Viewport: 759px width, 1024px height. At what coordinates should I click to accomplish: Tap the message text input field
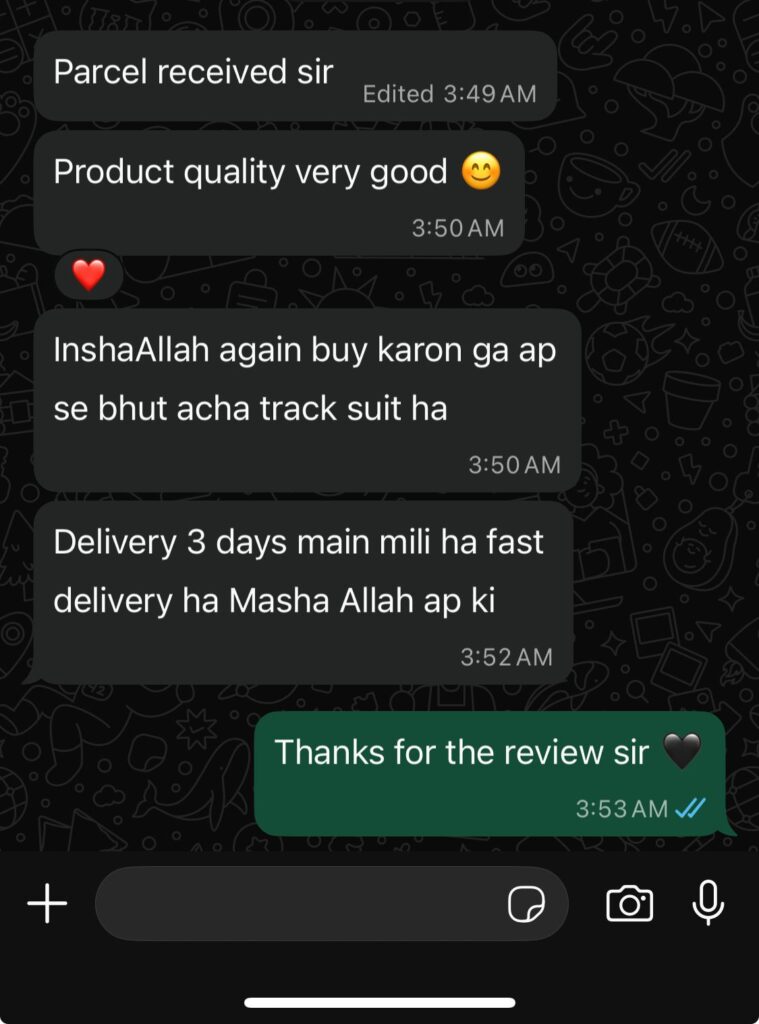click(x=300, y=904)
